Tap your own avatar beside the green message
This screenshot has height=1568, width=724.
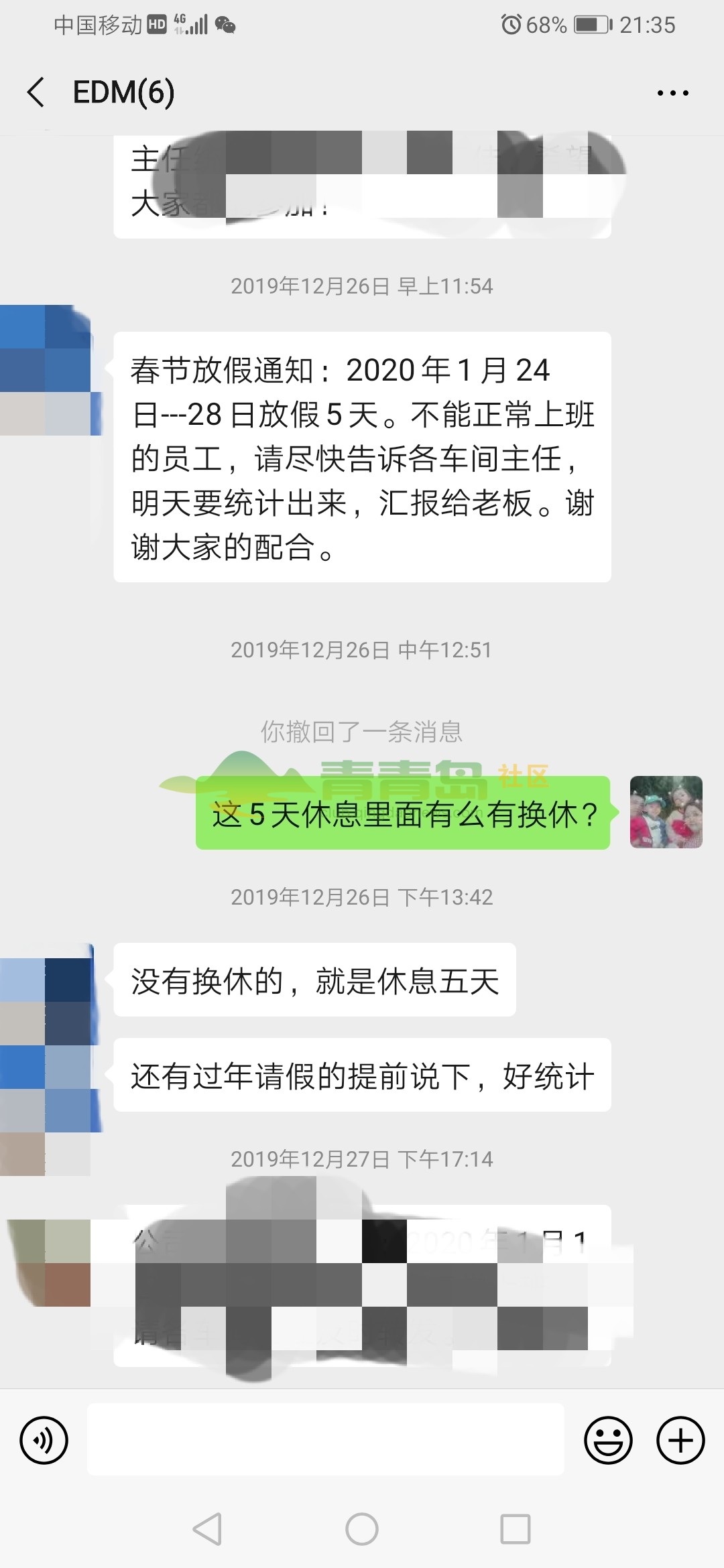666,812
